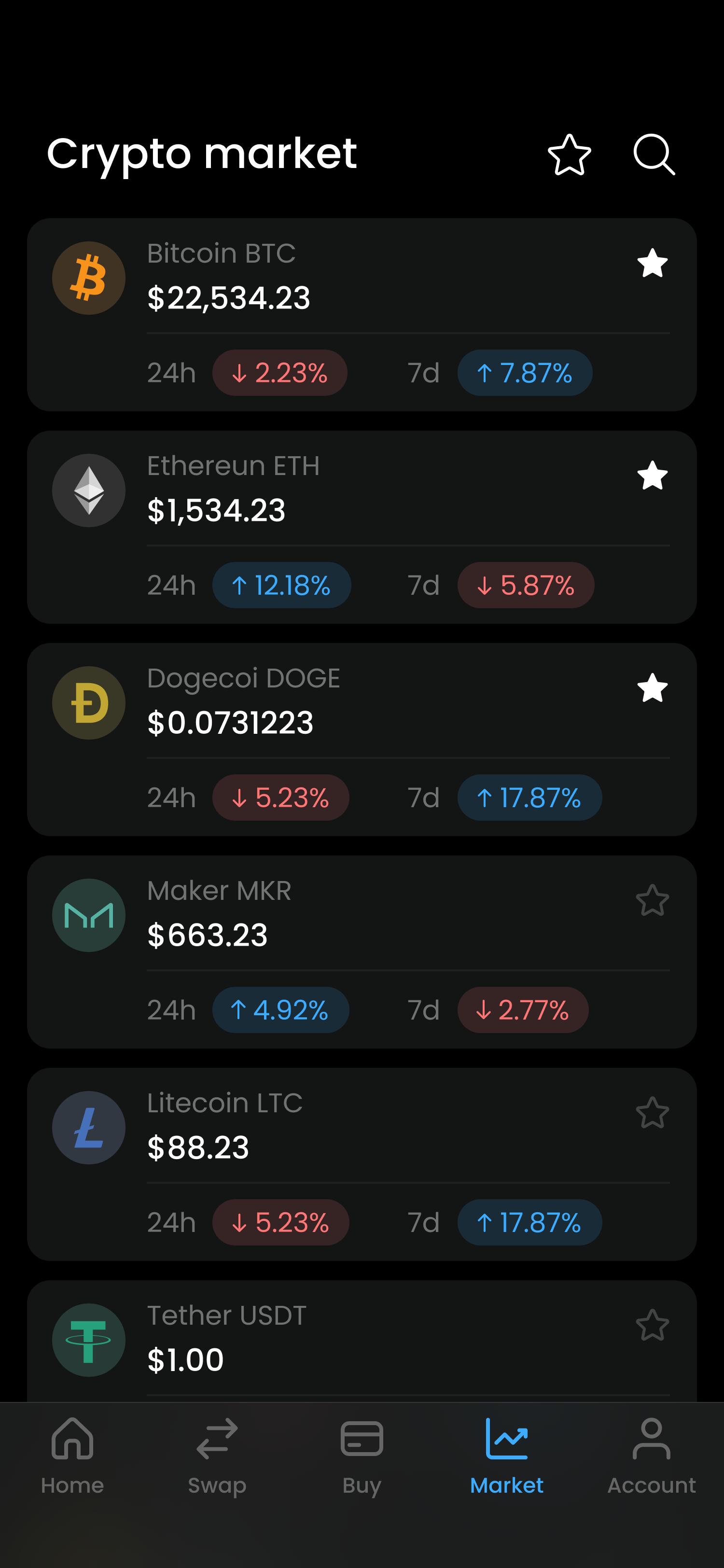Screen dimensions: 724x1568
Task: Open favorites via the header star icon
Action: pyautogui.click(x=570, y=155)
